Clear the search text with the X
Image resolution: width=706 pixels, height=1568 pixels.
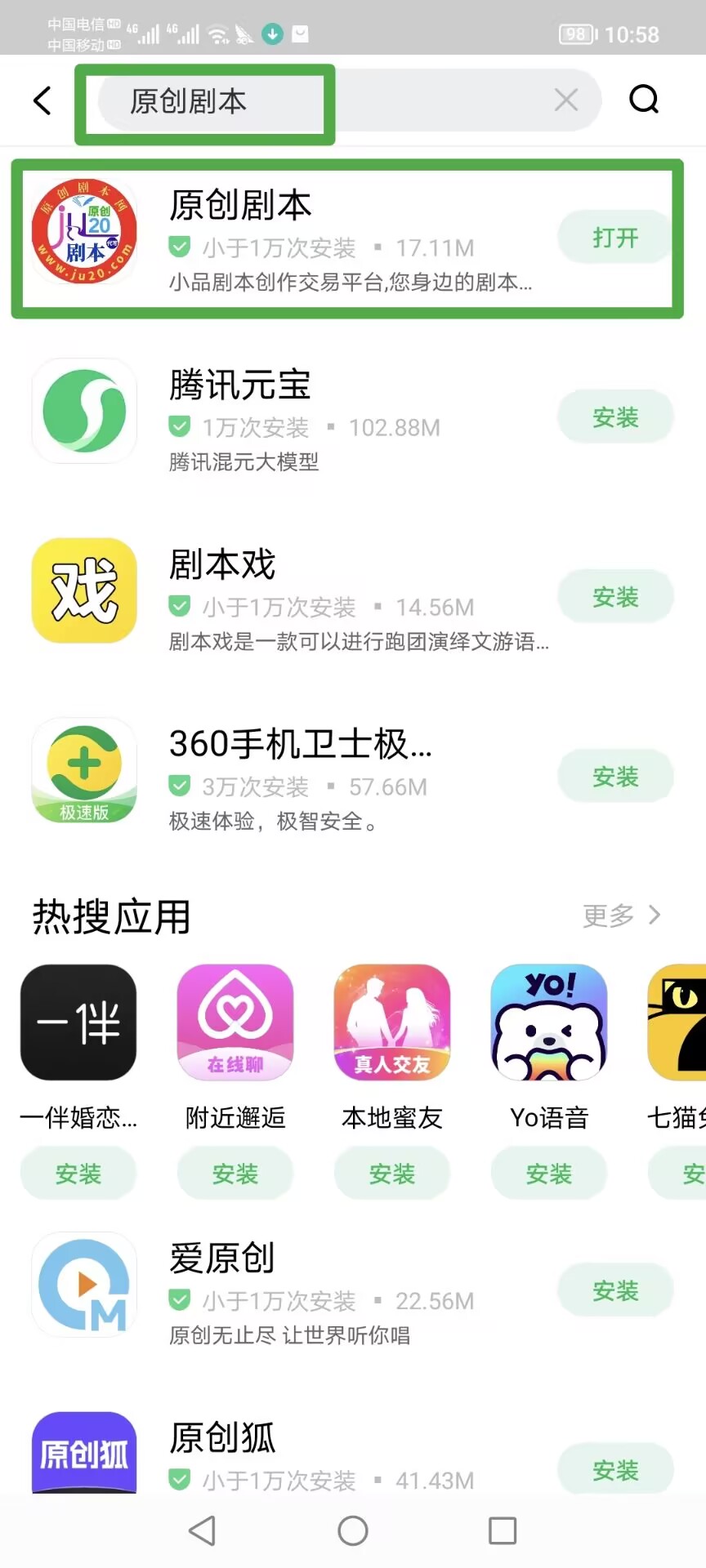coord(565,100)
